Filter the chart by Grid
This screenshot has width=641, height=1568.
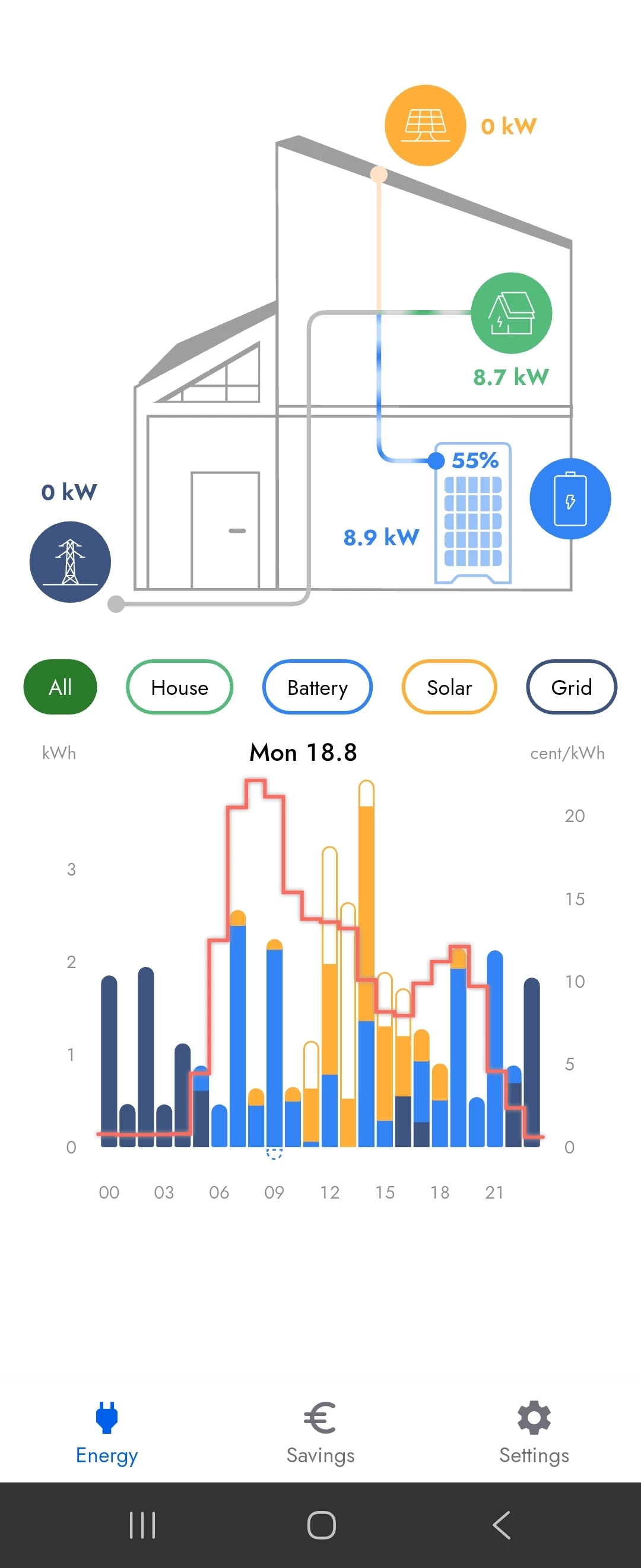click(571, 687)
